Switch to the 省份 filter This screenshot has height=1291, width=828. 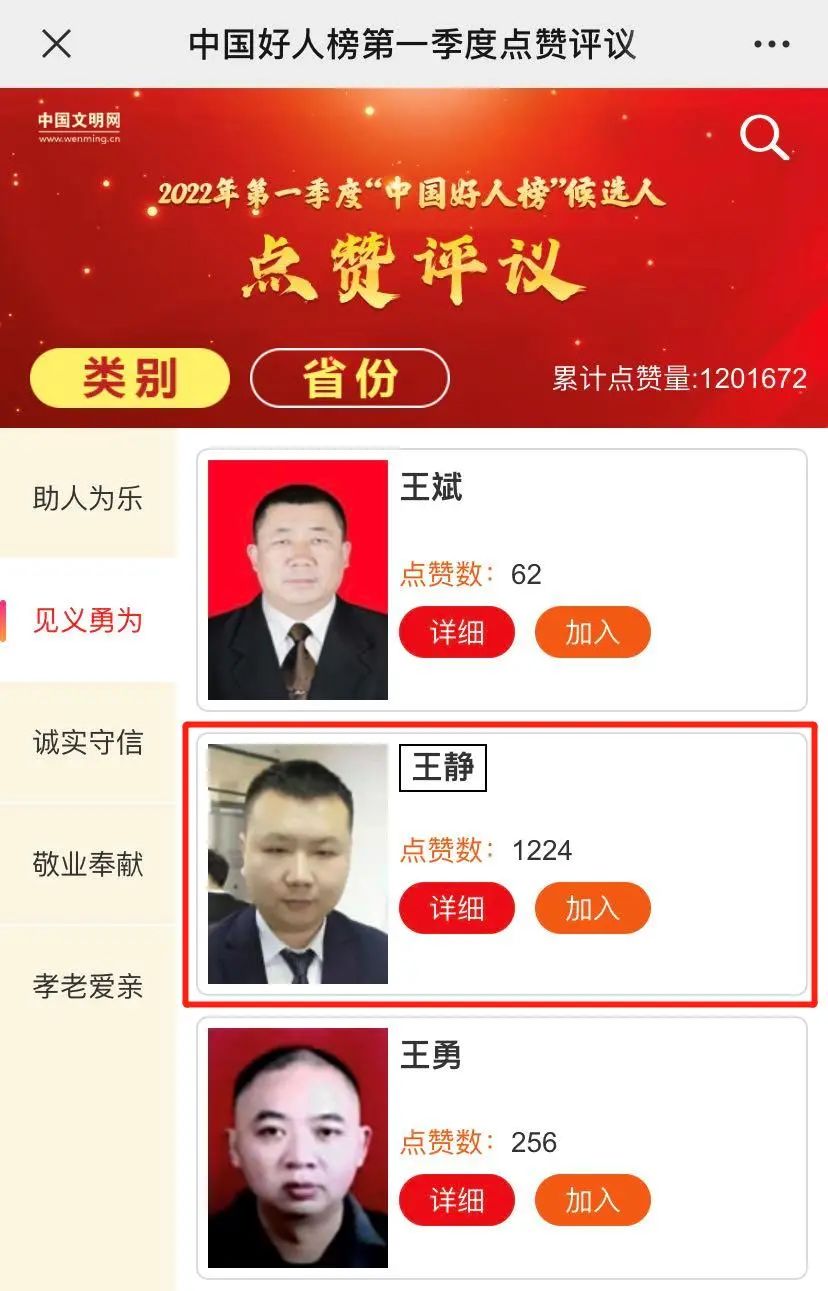[350, 378]
